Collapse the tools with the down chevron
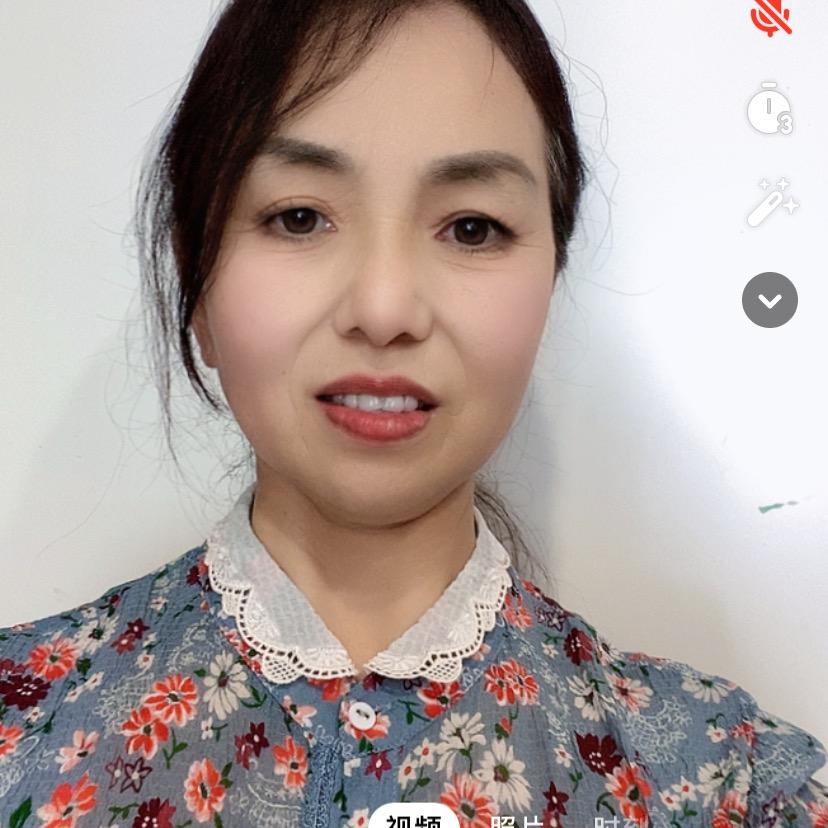The image size is (828, 828). click(770, 300)
